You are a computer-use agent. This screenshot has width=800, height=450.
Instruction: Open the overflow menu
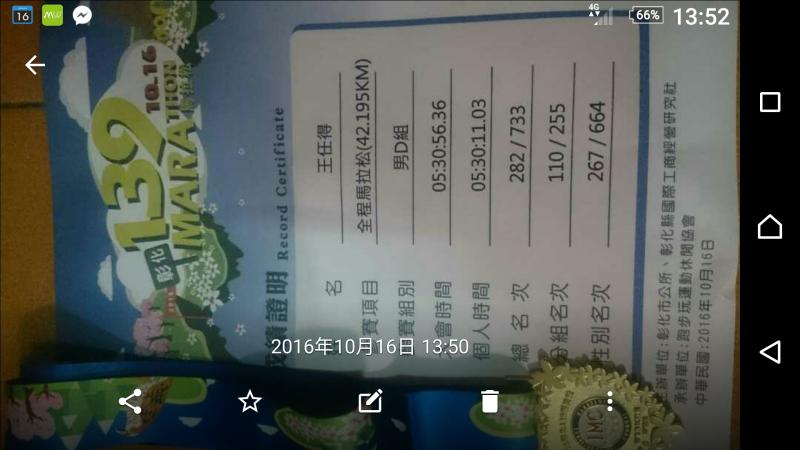point(609,401)
